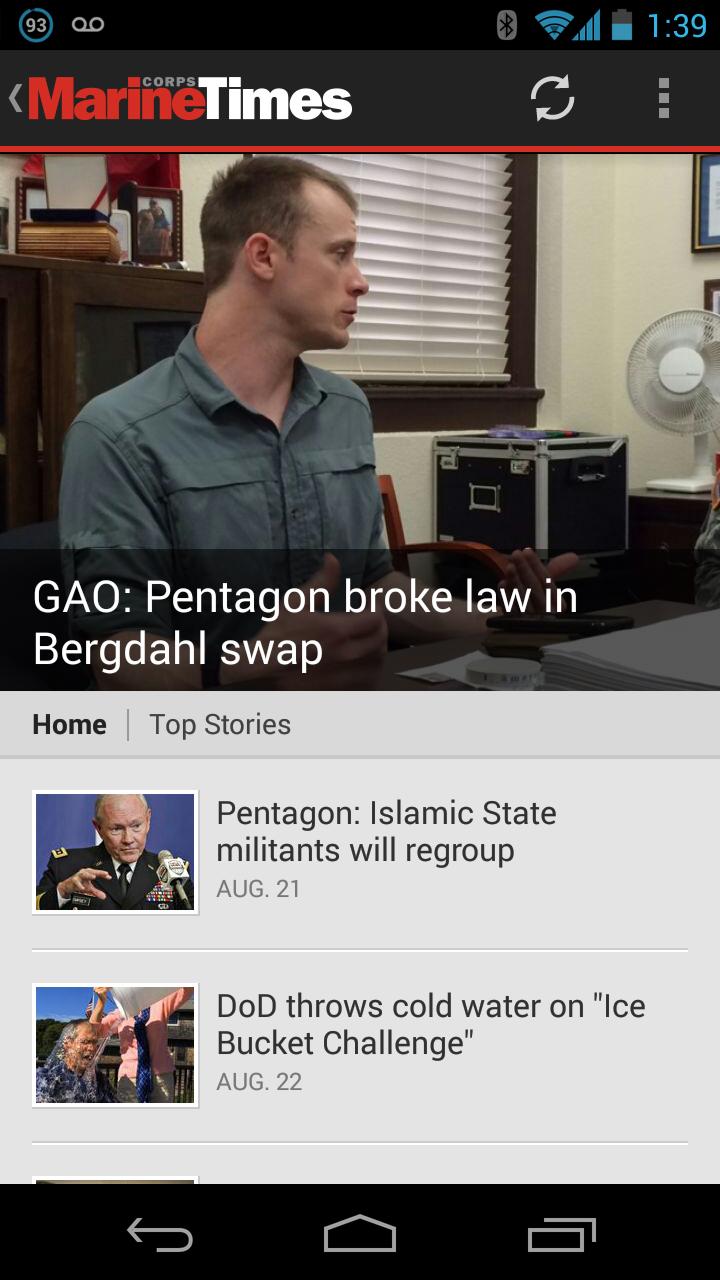720x1280 pixels.
Task: Refresh the news feed
Action: click(x=552, y=99)
